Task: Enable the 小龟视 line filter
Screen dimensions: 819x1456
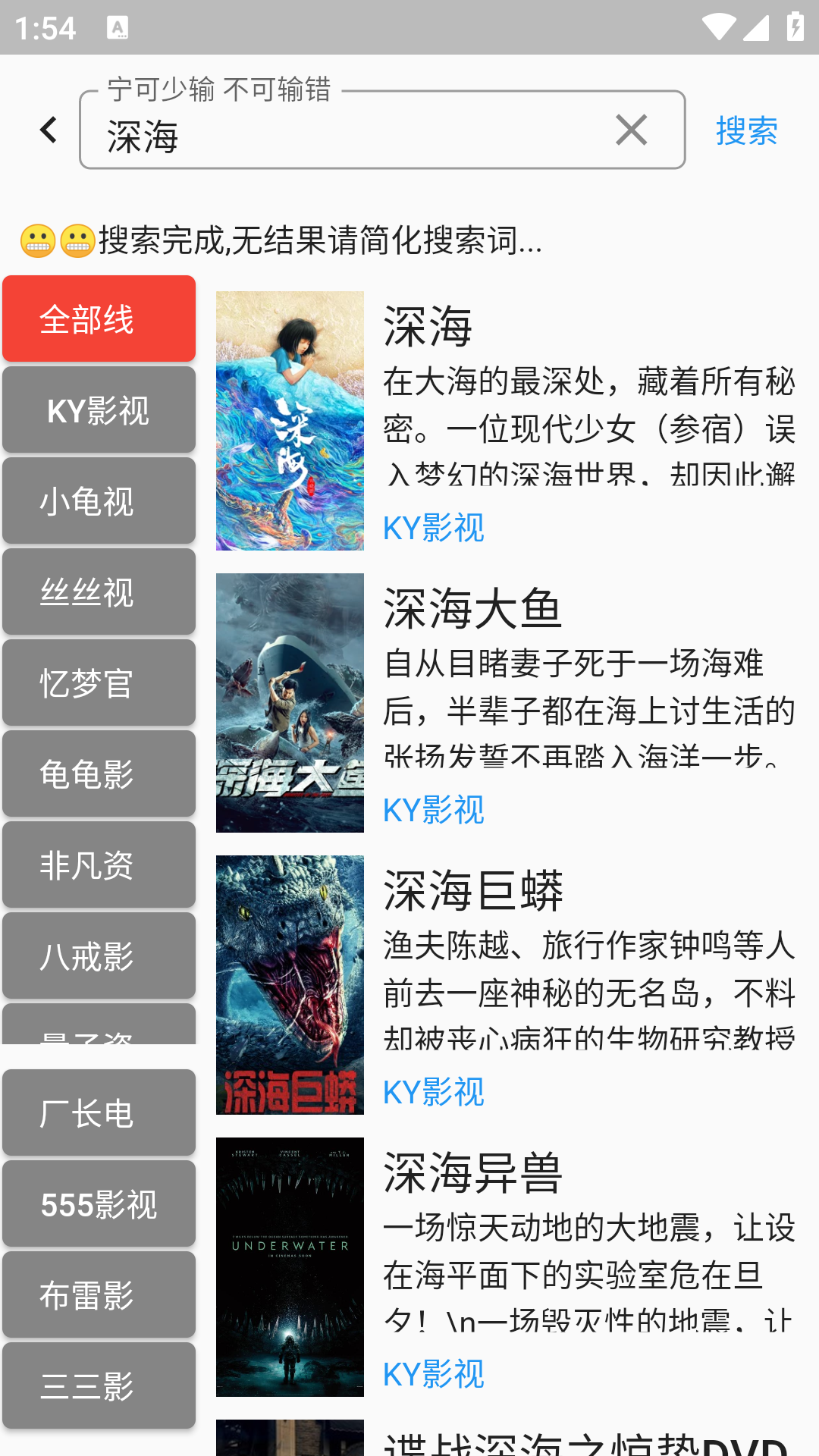Action: (99, 501)
